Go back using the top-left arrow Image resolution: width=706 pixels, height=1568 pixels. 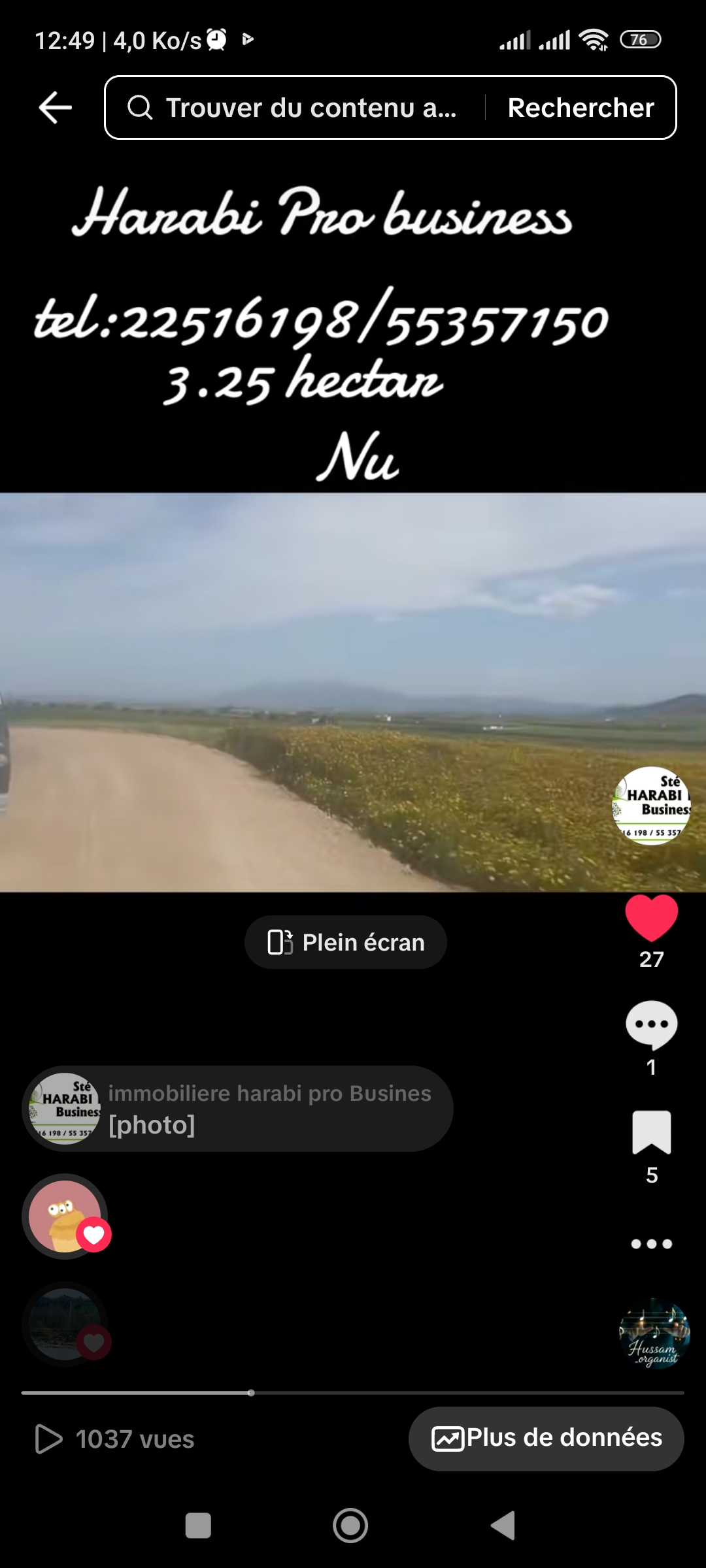tap(55, 108)
